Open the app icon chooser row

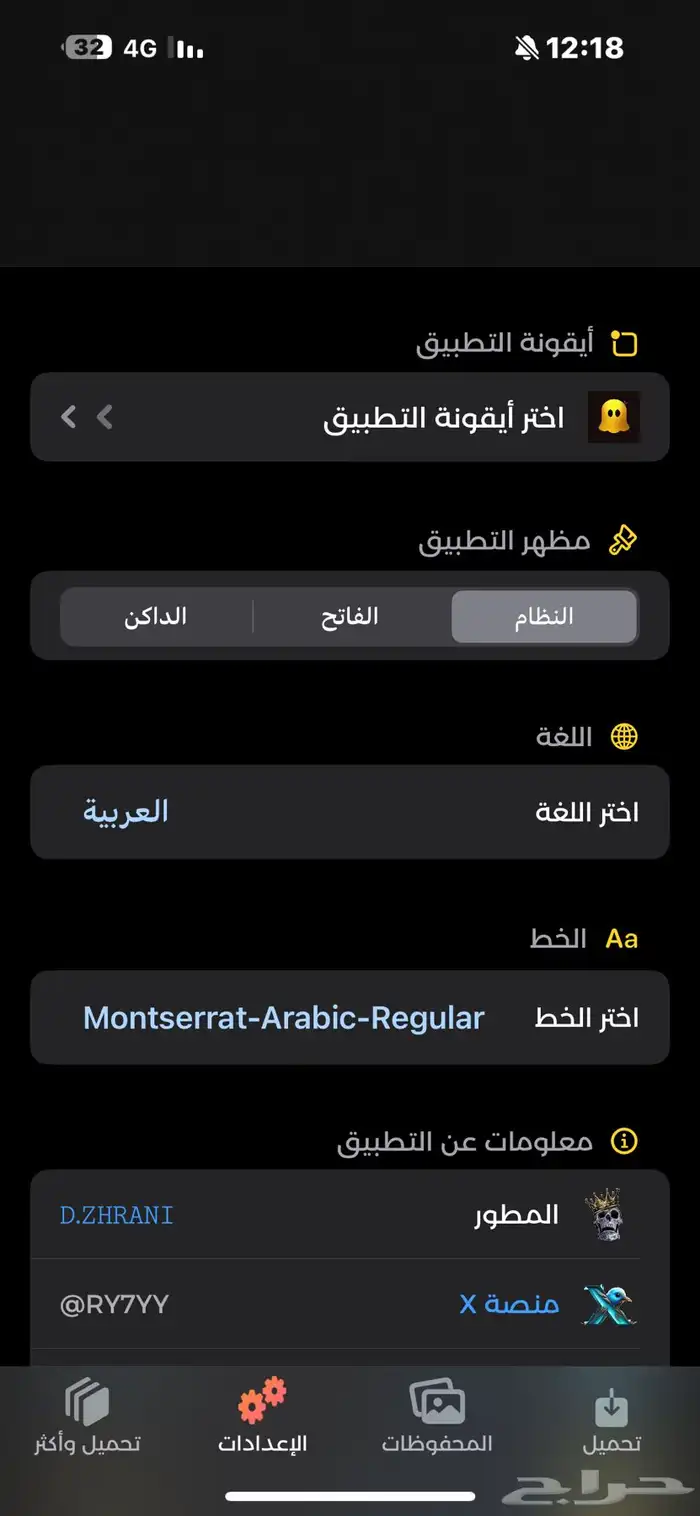(x=350, y=417)
